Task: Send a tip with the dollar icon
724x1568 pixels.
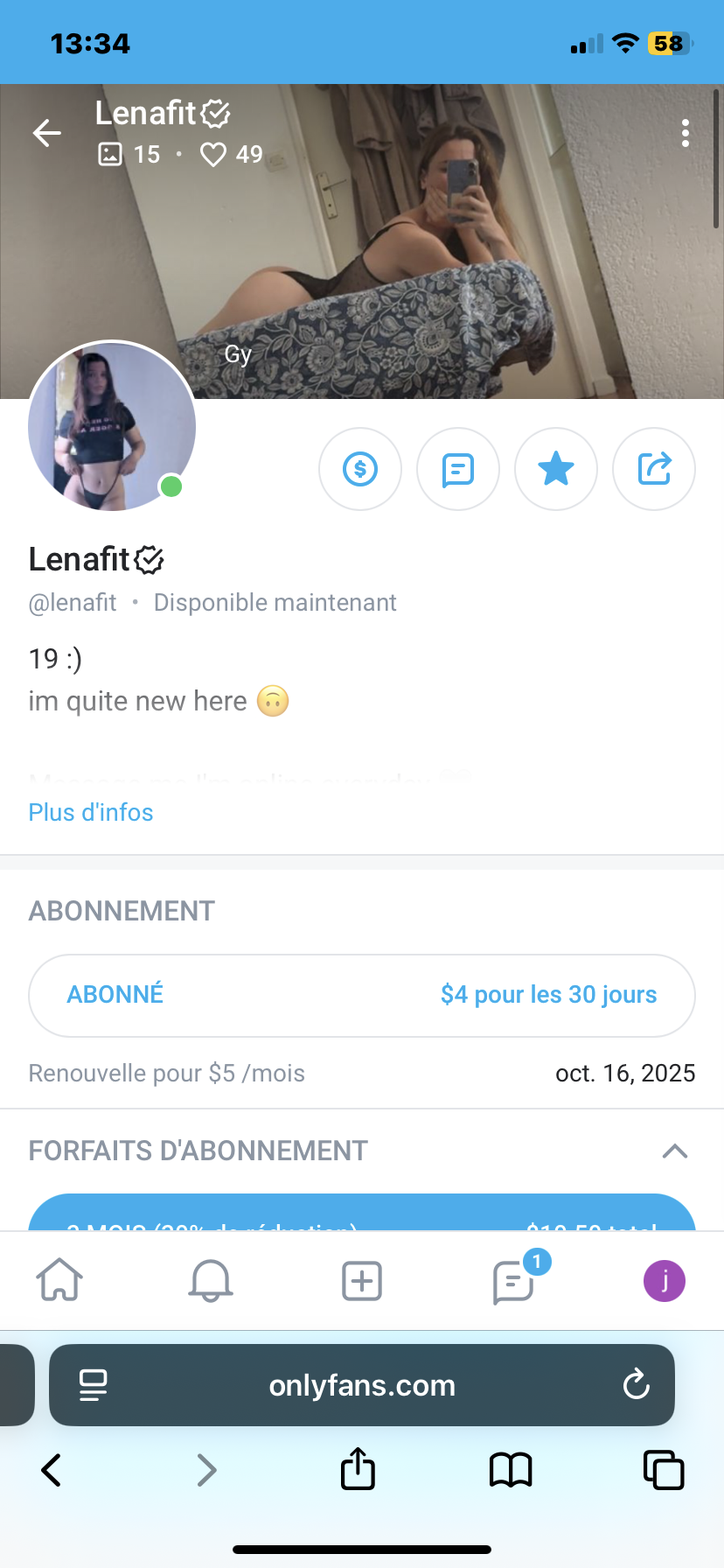Action: pyautogui.click(x=360, y=469)
